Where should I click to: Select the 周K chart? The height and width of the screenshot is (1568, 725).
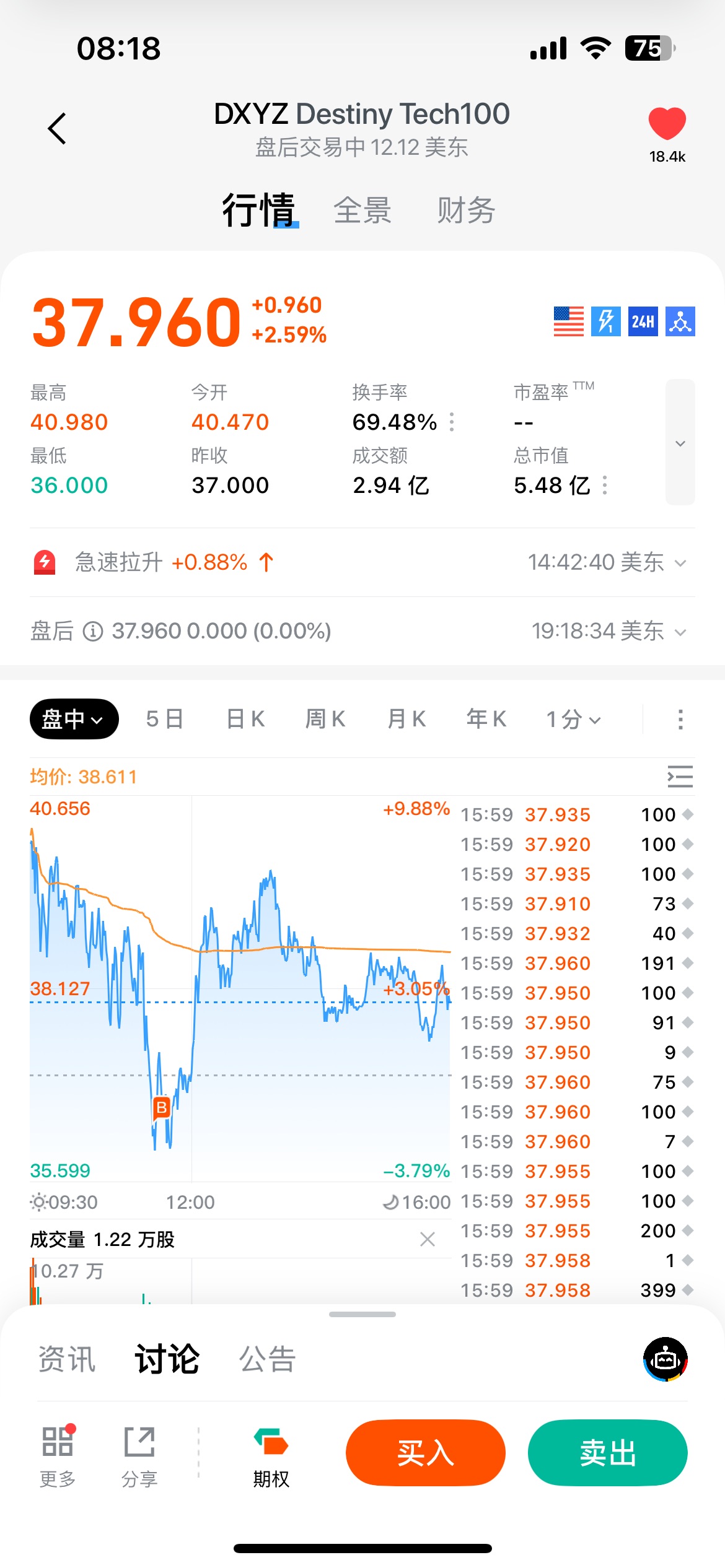(325, 719)
